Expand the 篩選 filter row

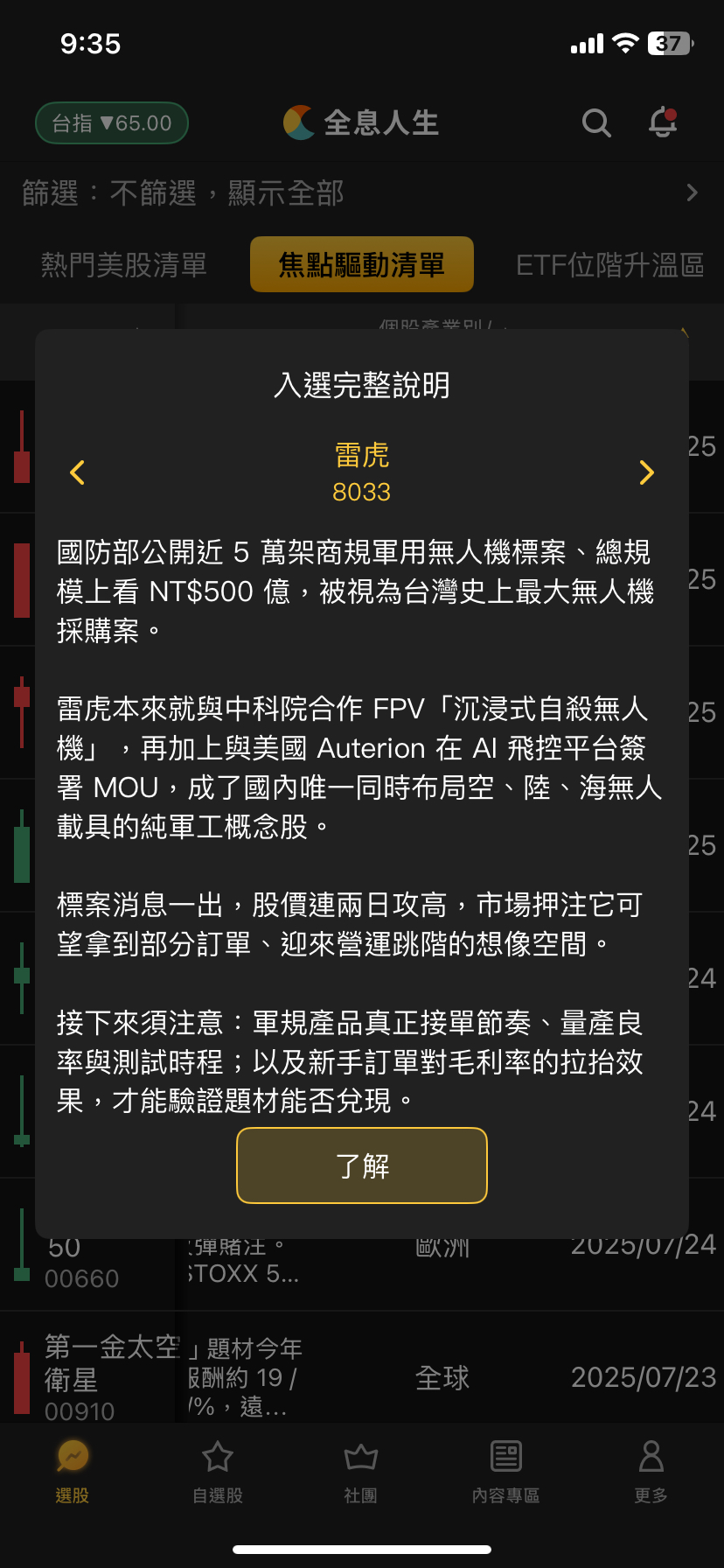[691, 192]
